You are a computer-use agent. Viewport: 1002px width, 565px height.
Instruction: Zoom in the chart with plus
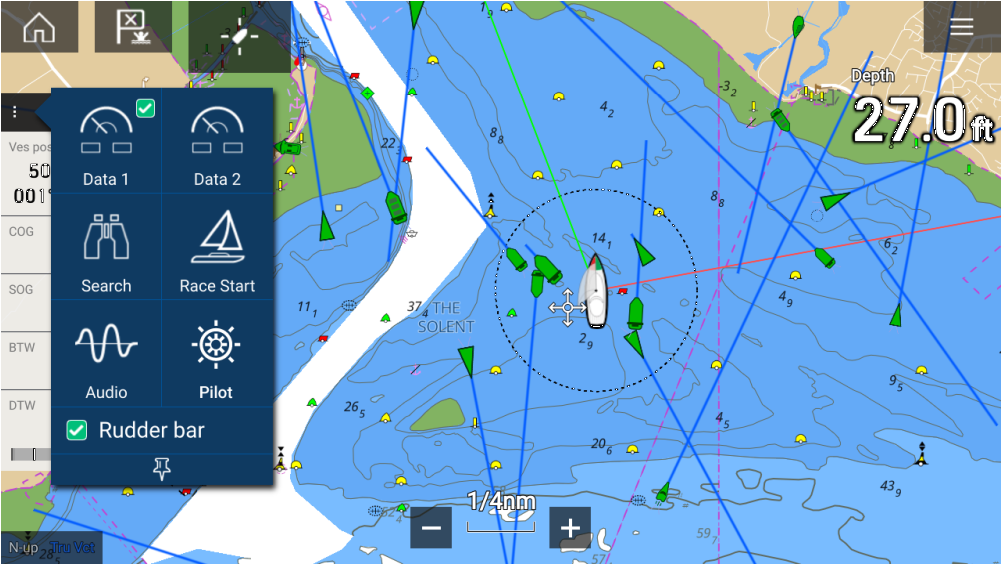(570, 527)
